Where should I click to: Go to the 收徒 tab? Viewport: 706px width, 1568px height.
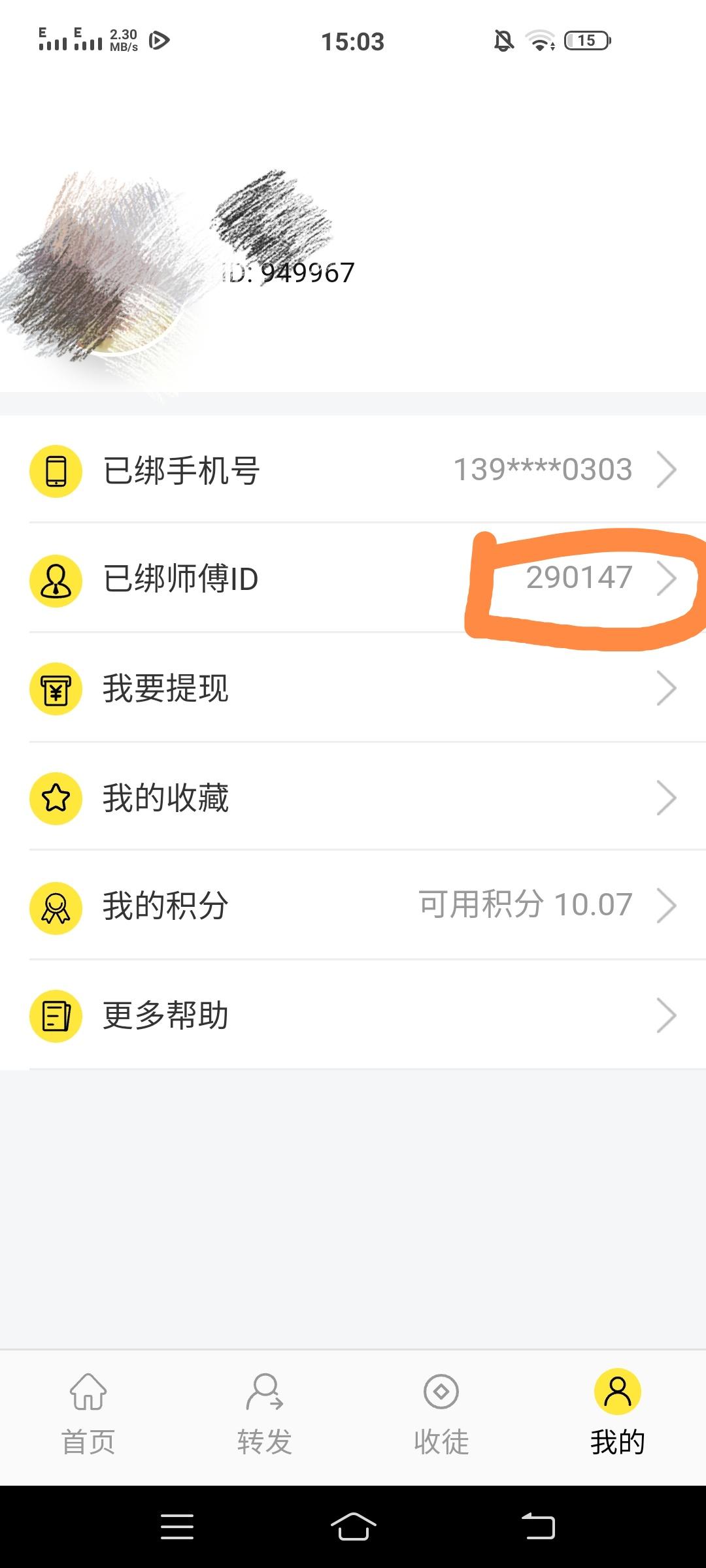coord(441,1414)
